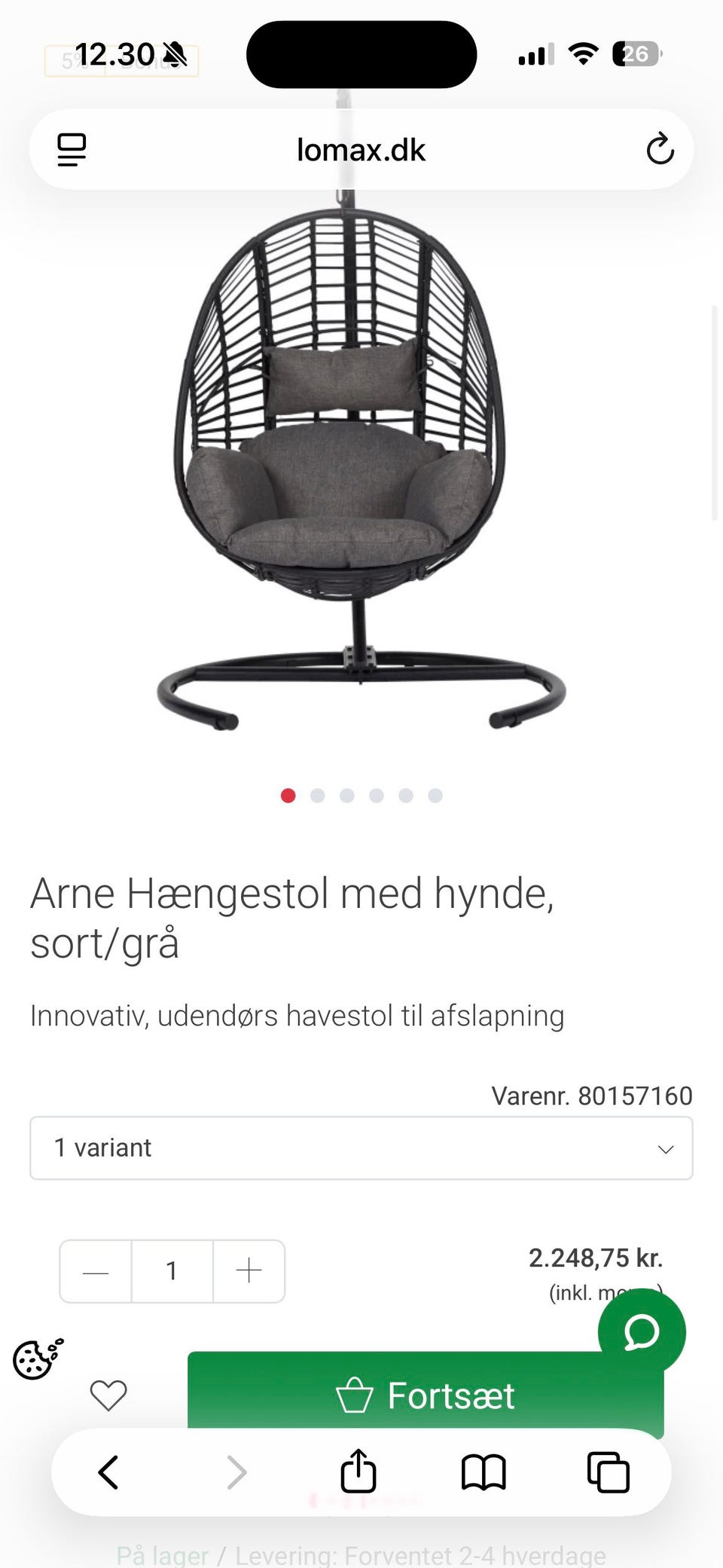723x1568 pixels.
Task: Tap the lomax.dk address bar
Action: click(x=361, y=150)
